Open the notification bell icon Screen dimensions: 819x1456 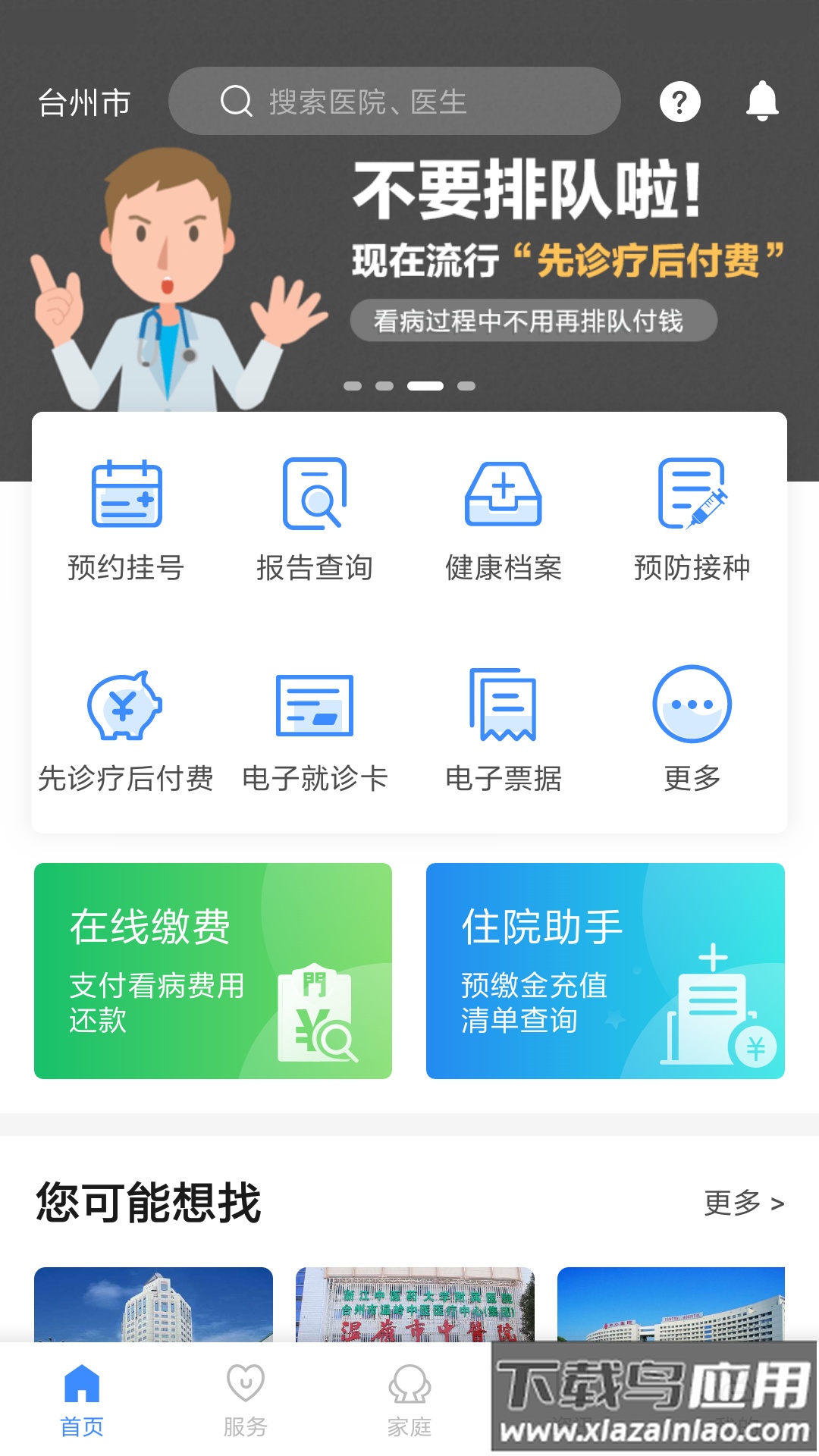763,101
